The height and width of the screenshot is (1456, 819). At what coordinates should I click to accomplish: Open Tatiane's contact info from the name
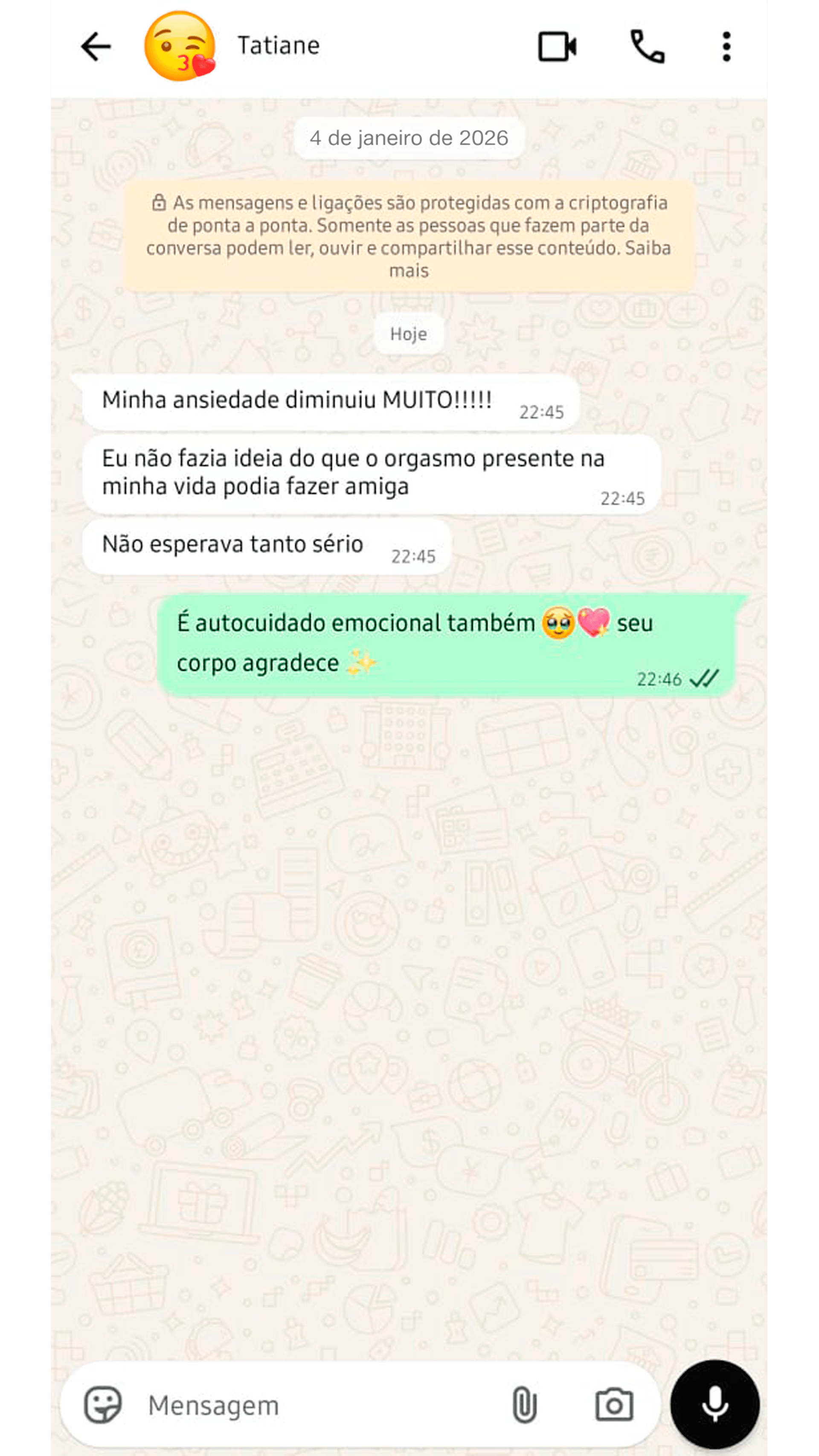click(278, 46)
